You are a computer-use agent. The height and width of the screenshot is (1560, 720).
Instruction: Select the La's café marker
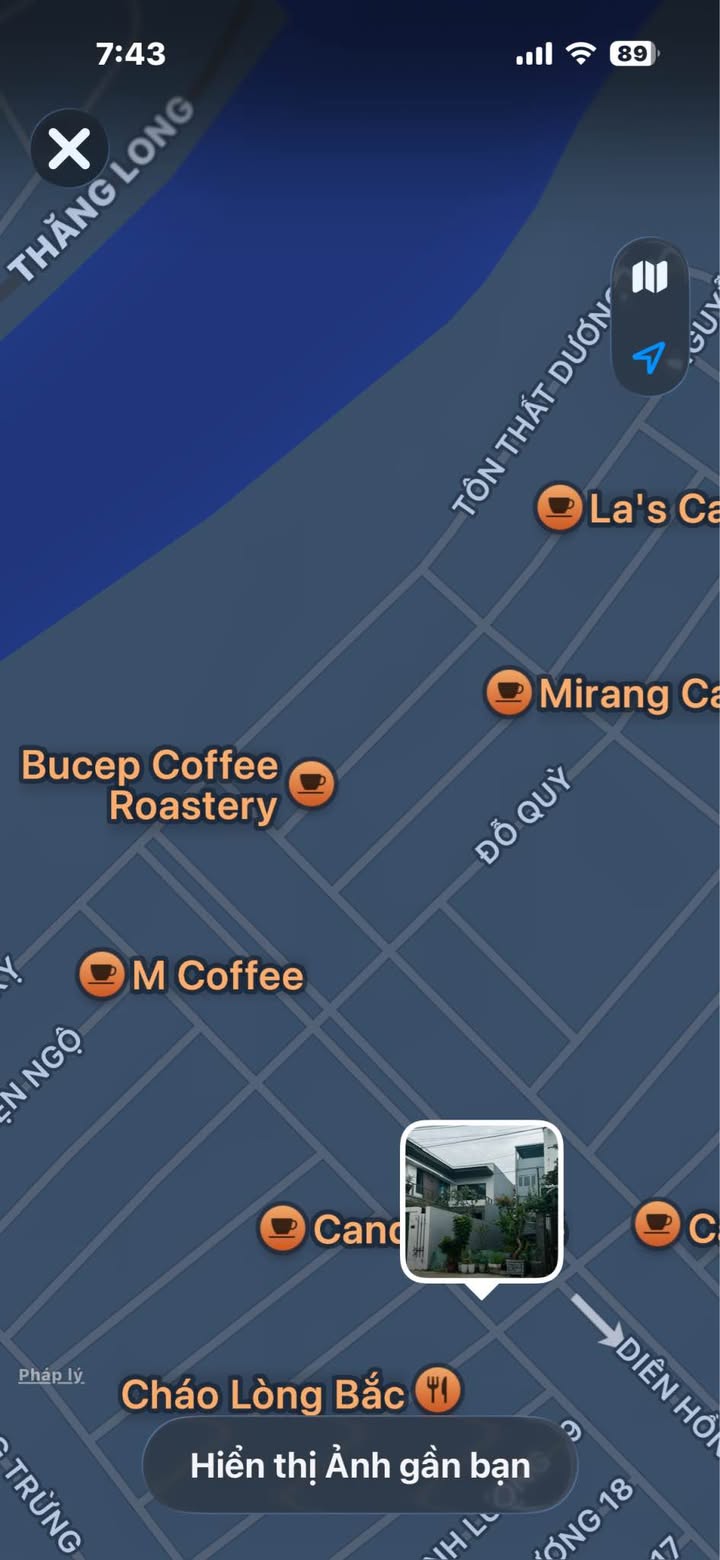pyautogui.click(x=559, y=508)
